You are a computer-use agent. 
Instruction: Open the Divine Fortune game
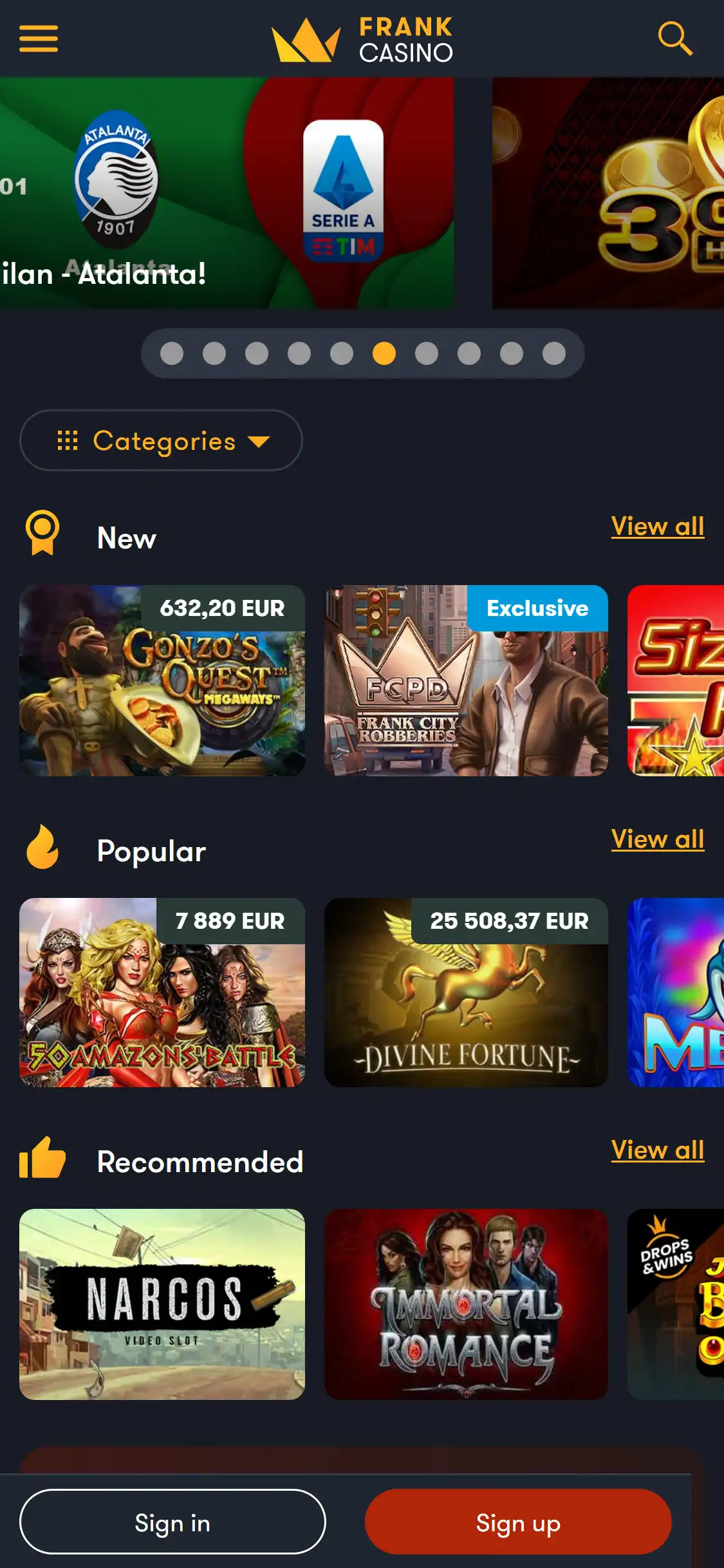[x=466, y=993]
